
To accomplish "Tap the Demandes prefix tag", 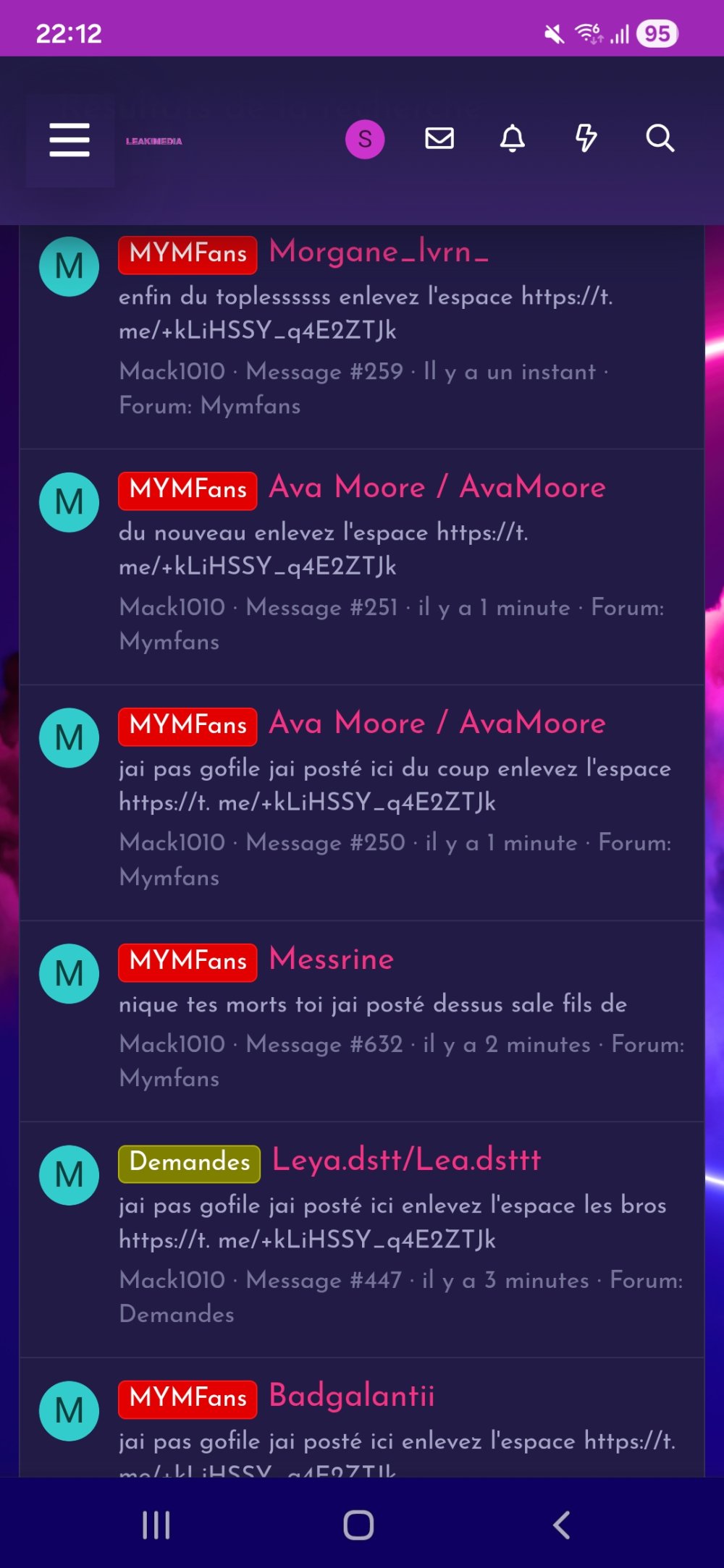I will coord(189,1163).
